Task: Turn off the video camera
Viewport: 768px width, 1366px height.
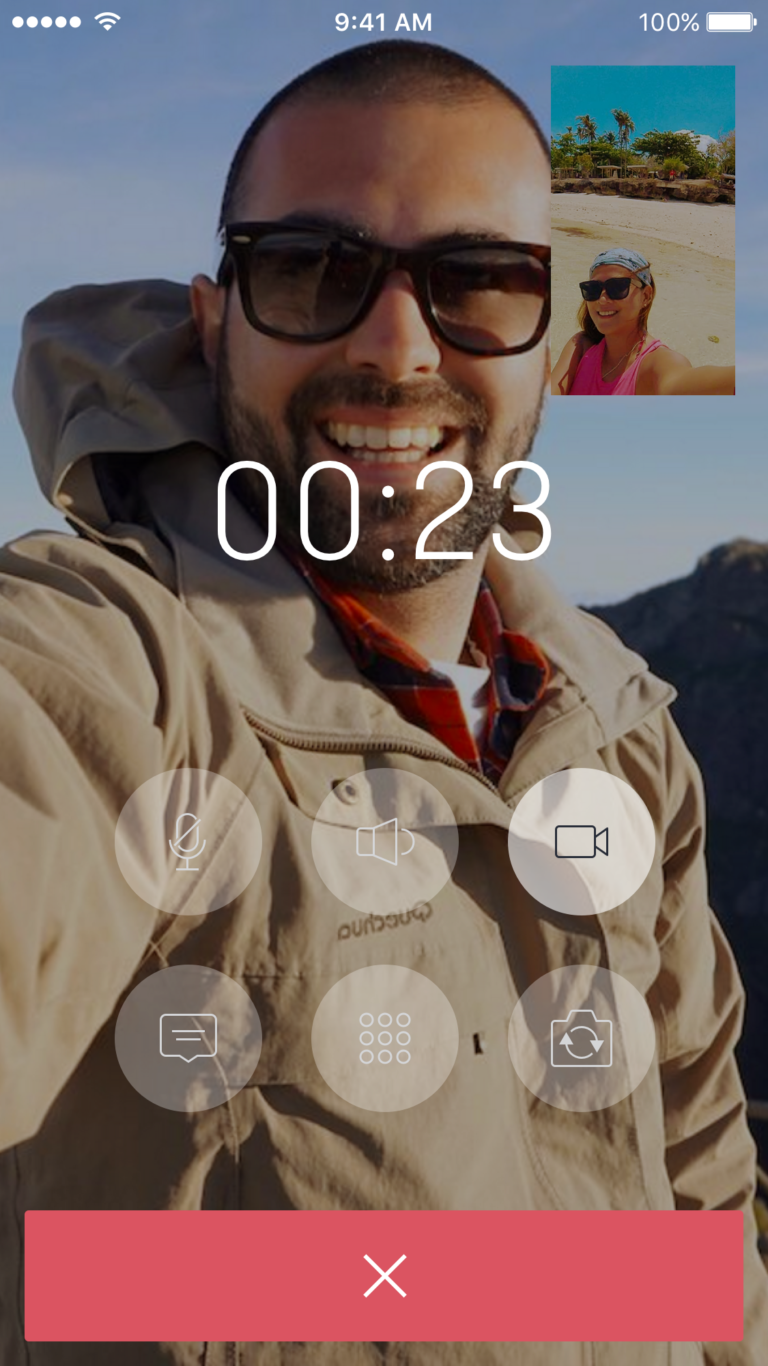Action: 581,841
